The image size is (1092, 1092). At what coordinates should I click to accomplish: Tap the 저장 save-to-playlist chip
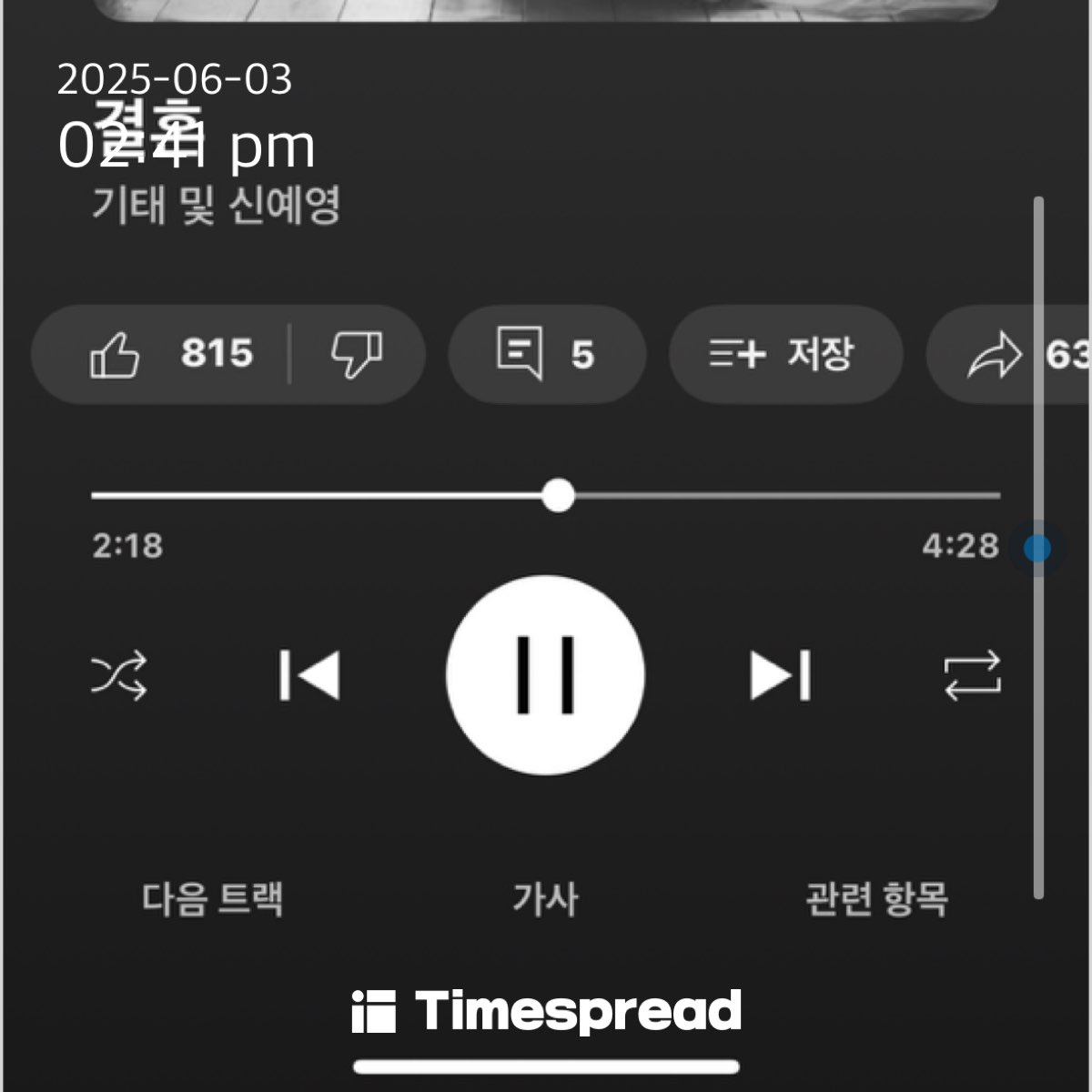click(784, 354)
